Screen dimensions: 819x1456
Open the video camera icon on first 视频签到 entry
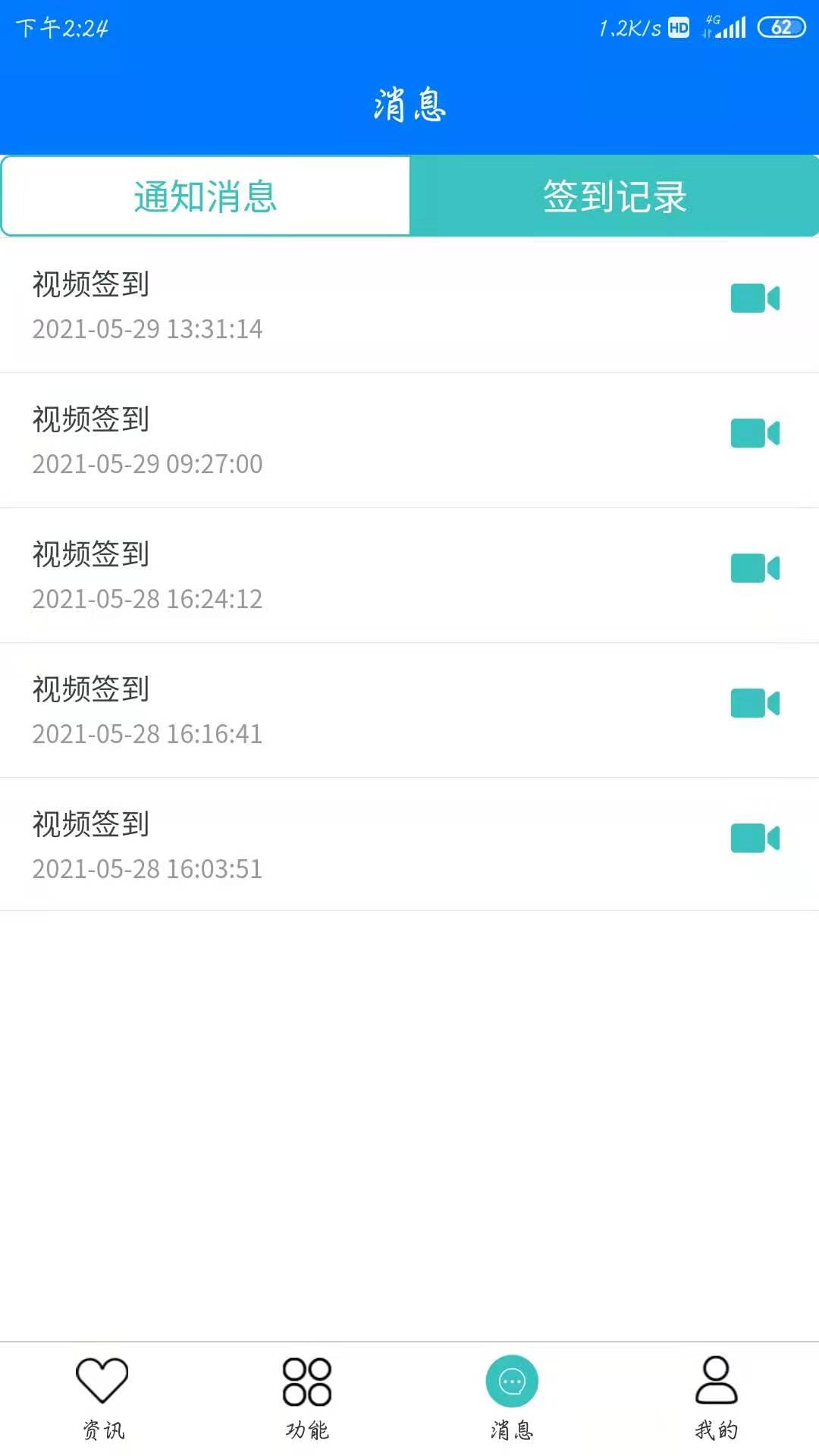(753, 298)
